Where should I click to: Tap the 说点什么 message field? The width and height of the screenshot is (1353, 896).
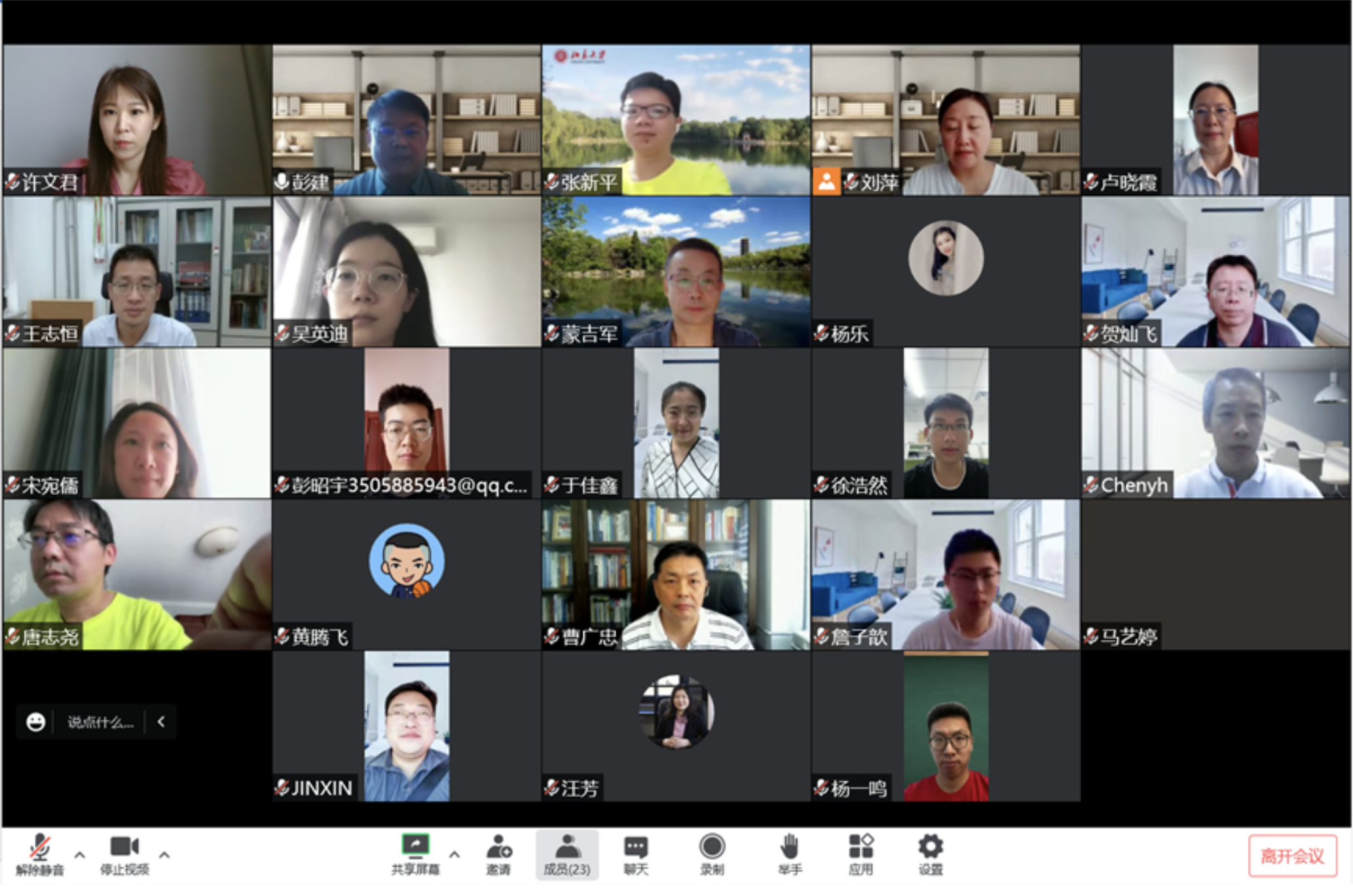point(100,722)
